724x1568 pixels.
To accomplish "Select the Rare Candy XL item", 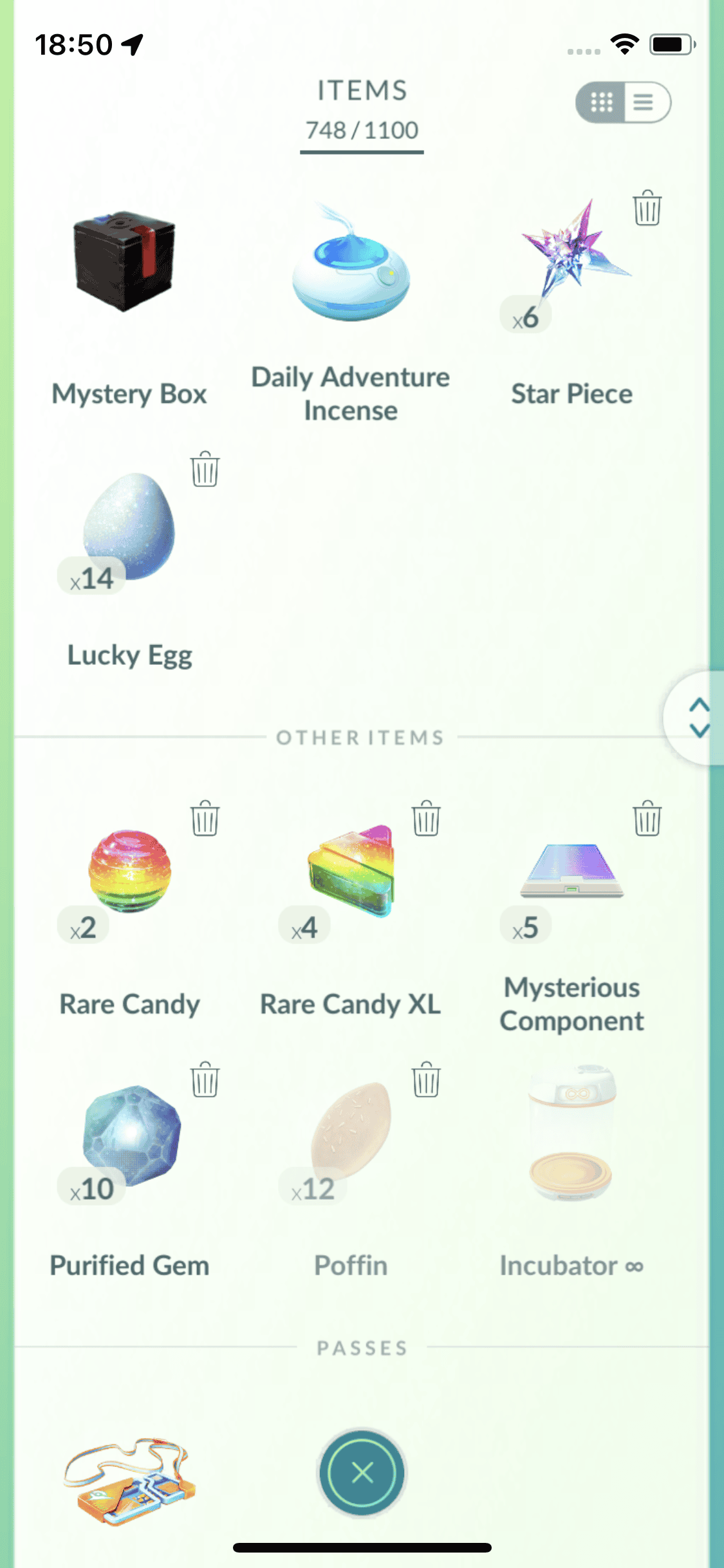I will (351, 870).
